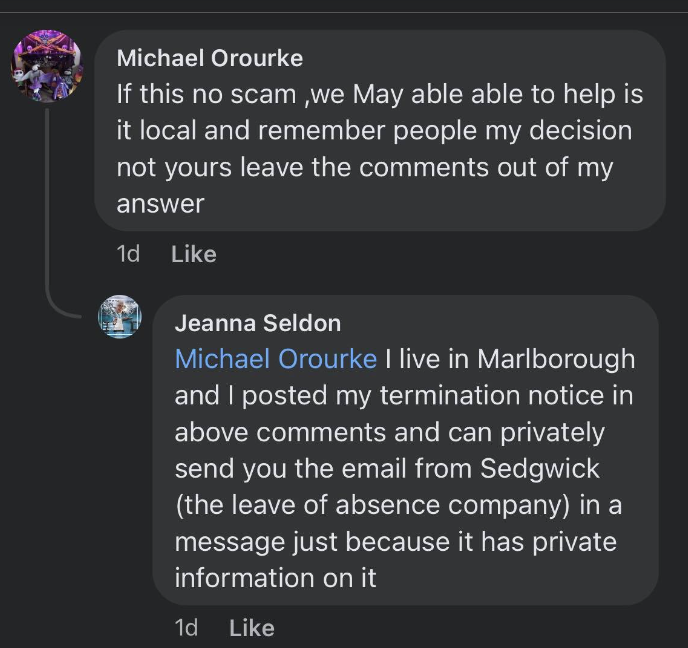Like Michael Orourke's comment
The image size is (688, 648).
click(193, 254)
